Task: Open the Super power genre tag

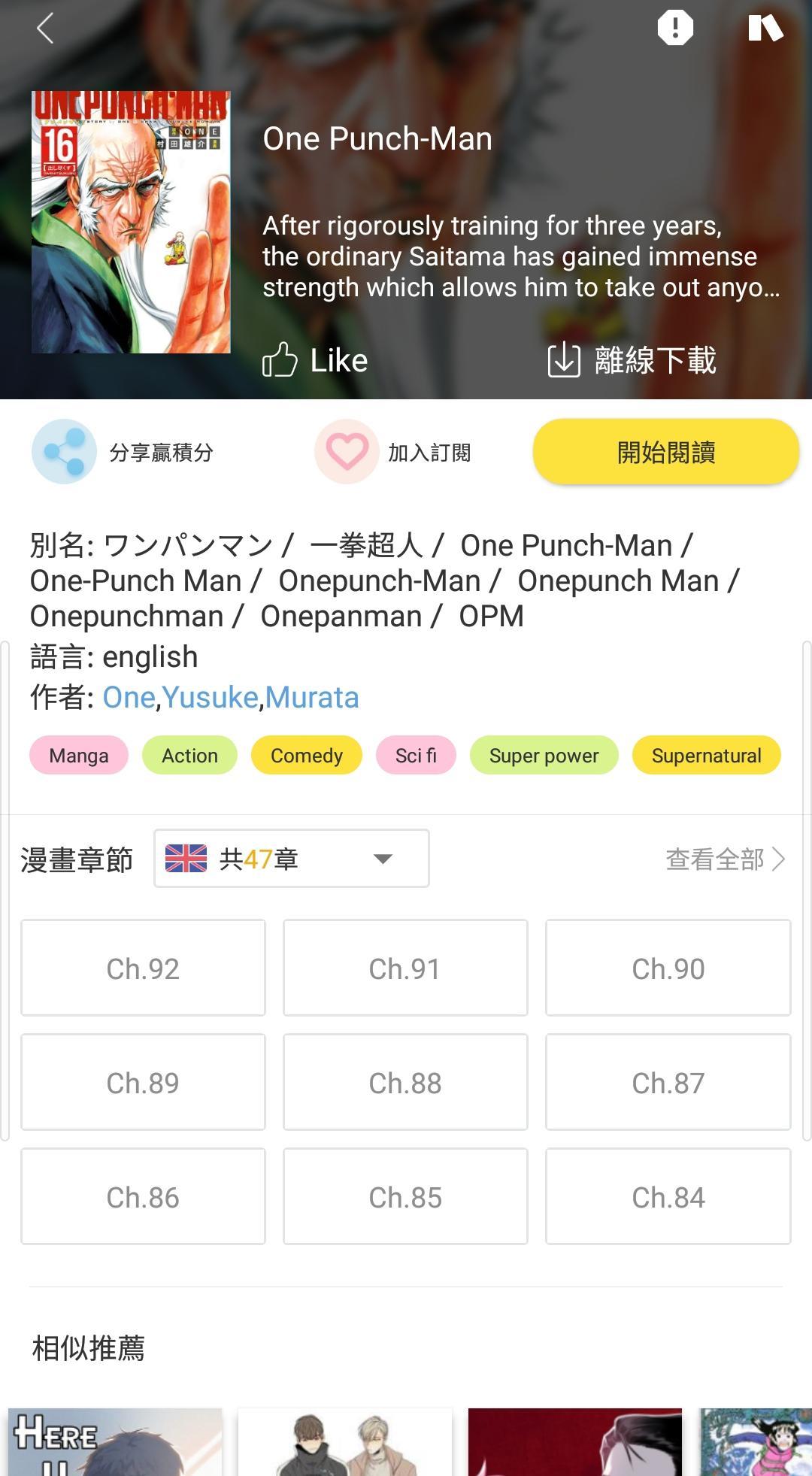Action: tap(544, 755)
